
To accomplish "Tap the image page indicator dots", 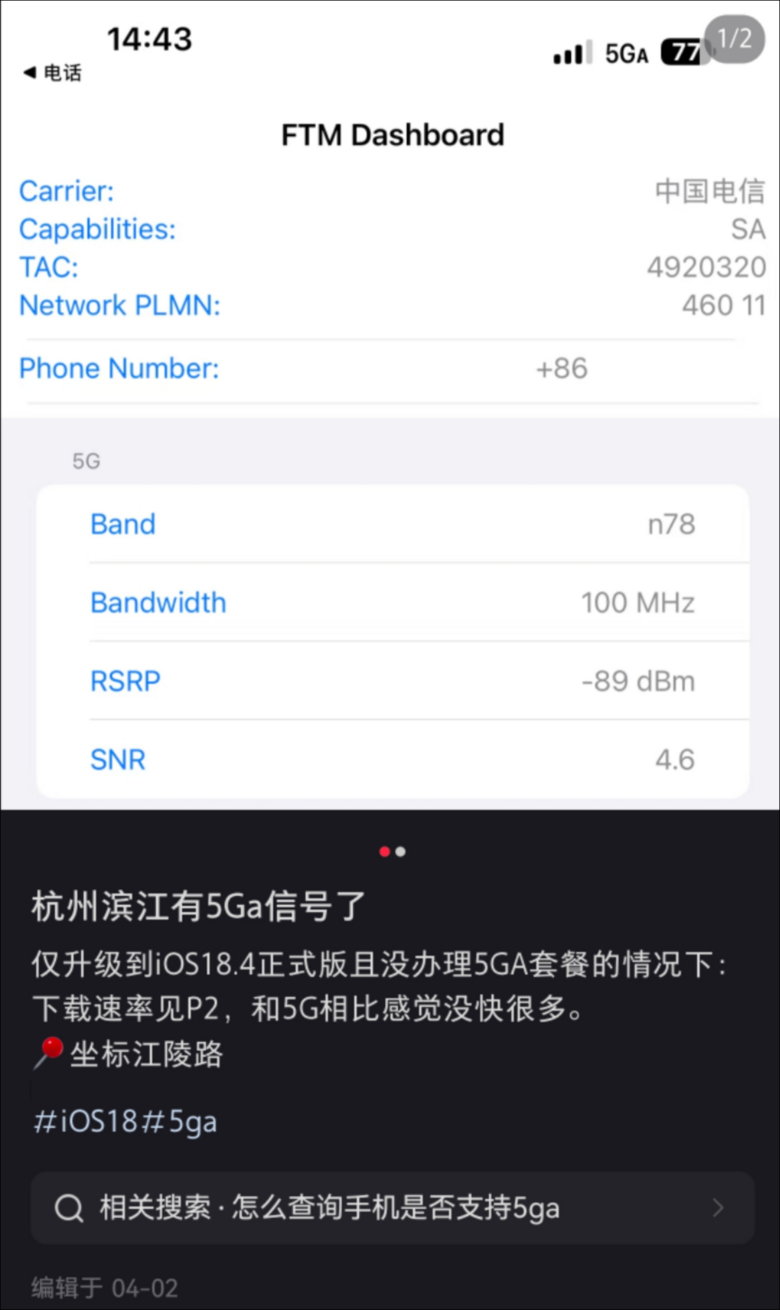I will click(392, 852).
